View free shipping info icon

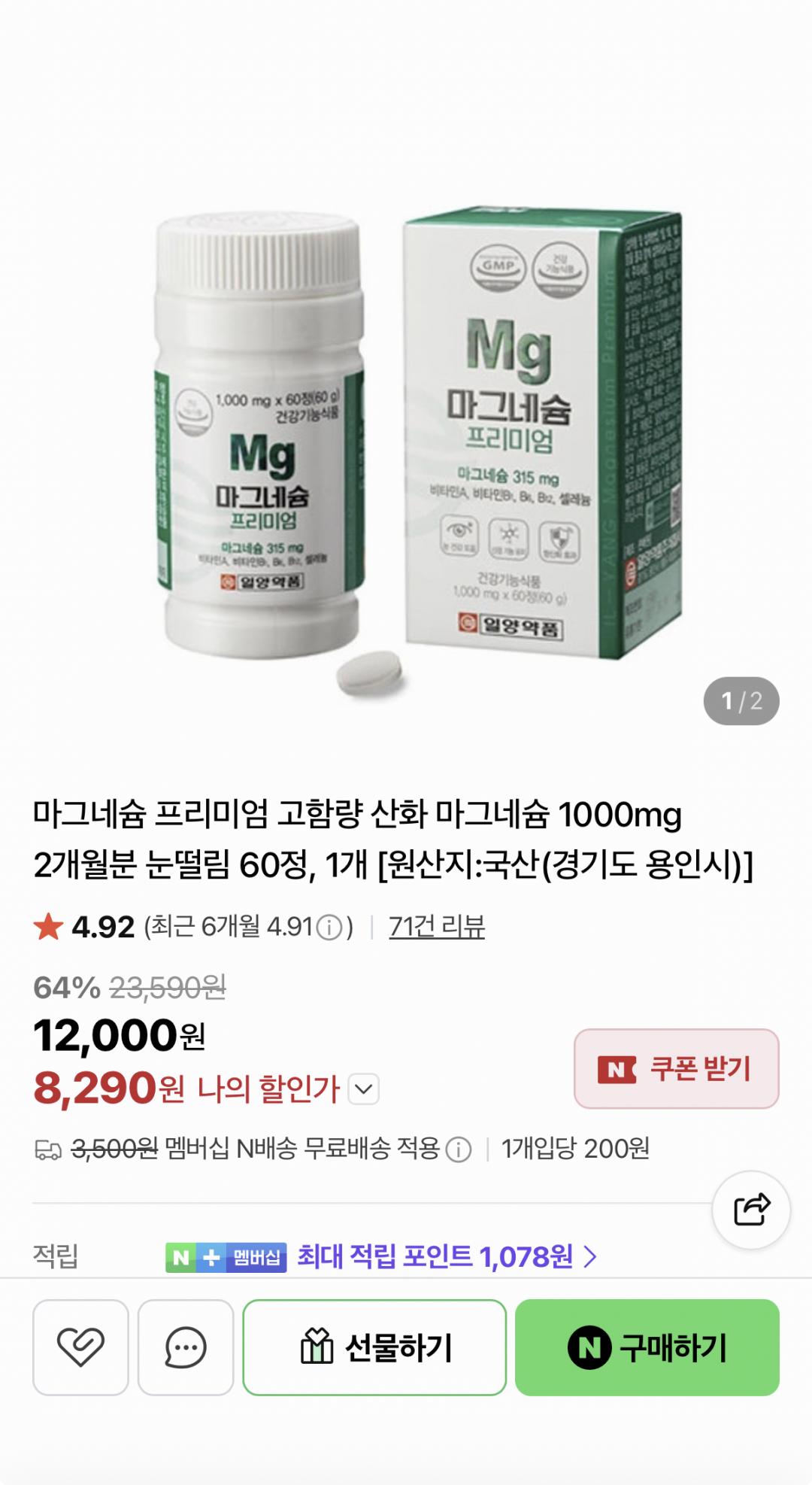[459, 1149]
